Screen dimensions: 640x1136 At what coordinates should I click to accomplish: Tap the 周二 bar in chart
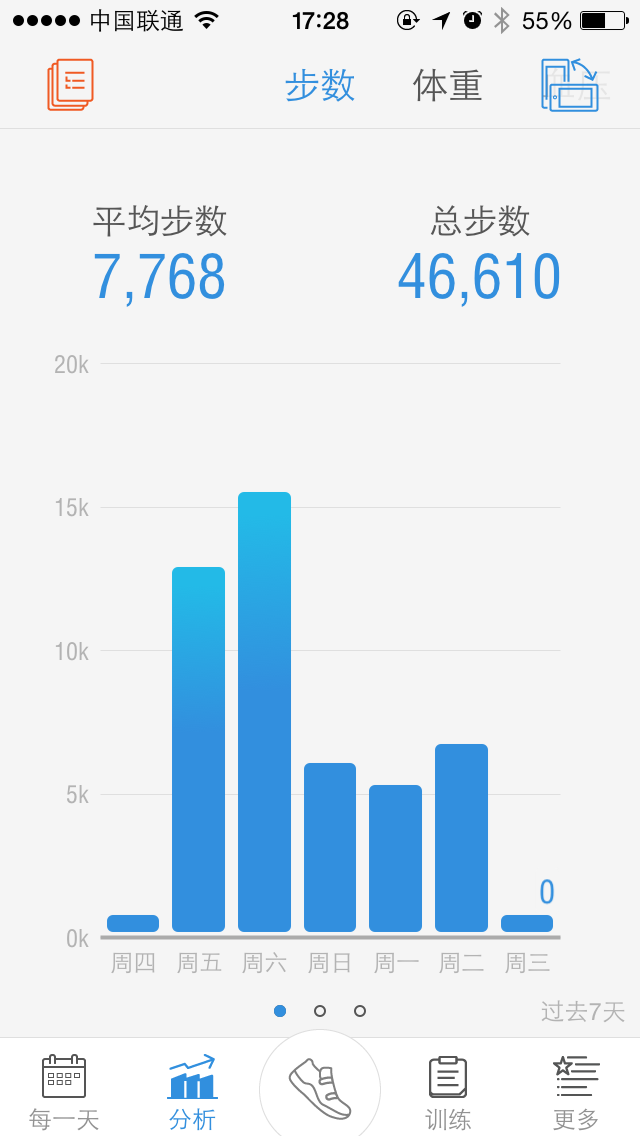(462, 838)
